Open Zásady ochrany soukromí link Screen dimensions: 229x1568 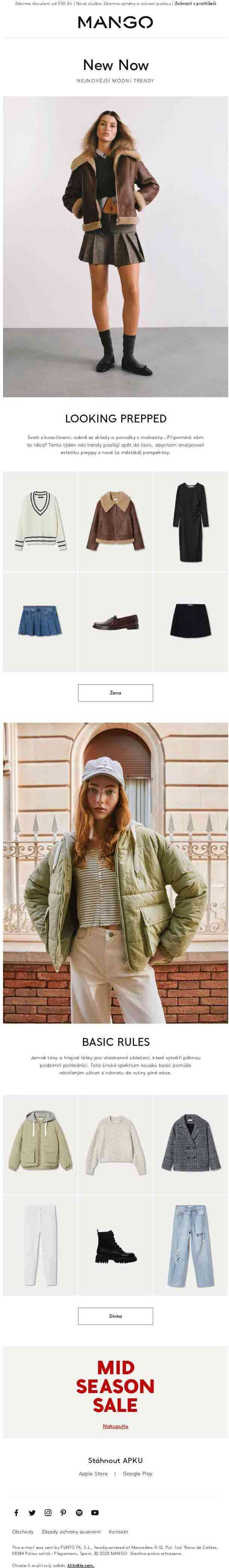(71, 1532)
